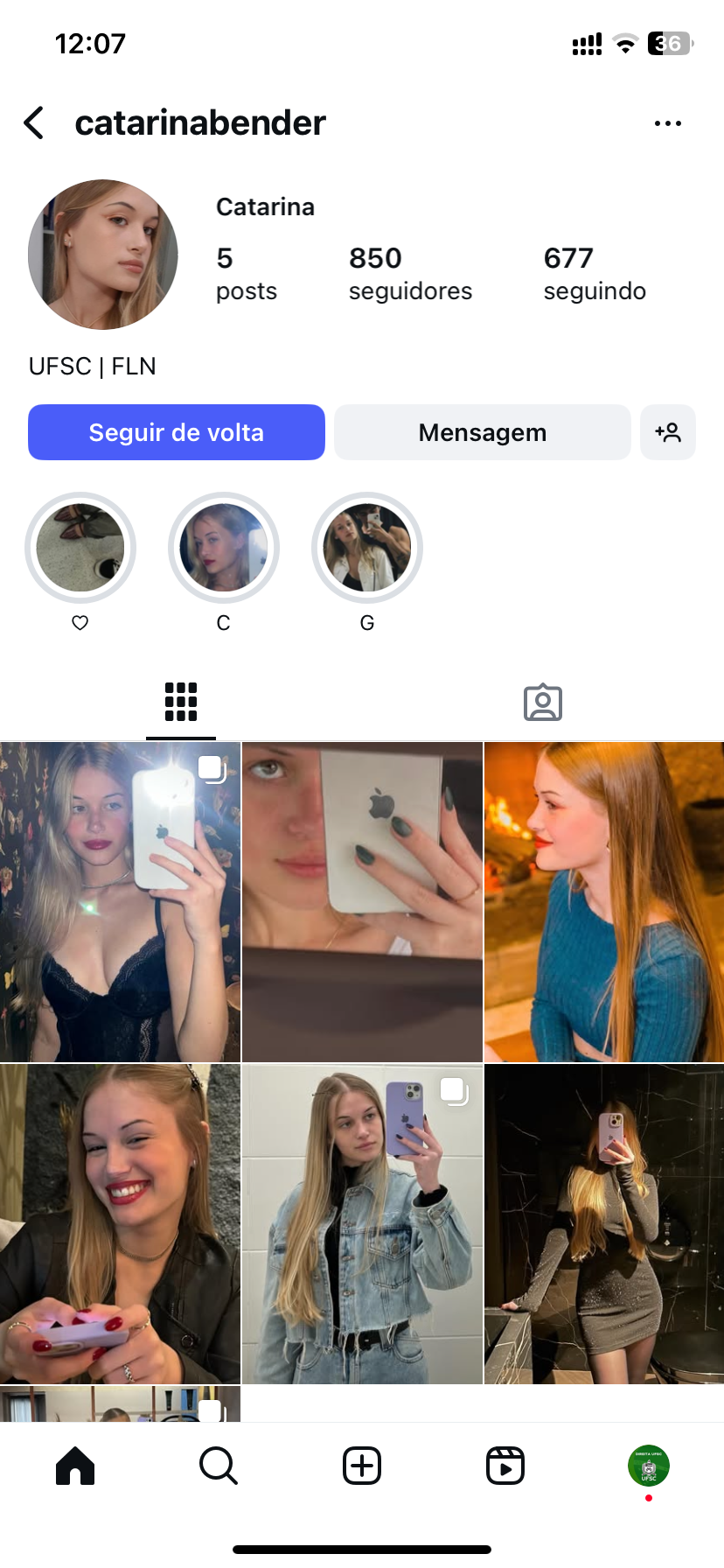This screenshot has width=724, height=1568.
Task: Send a message via Mensagem button
Action: coord(482,432)
